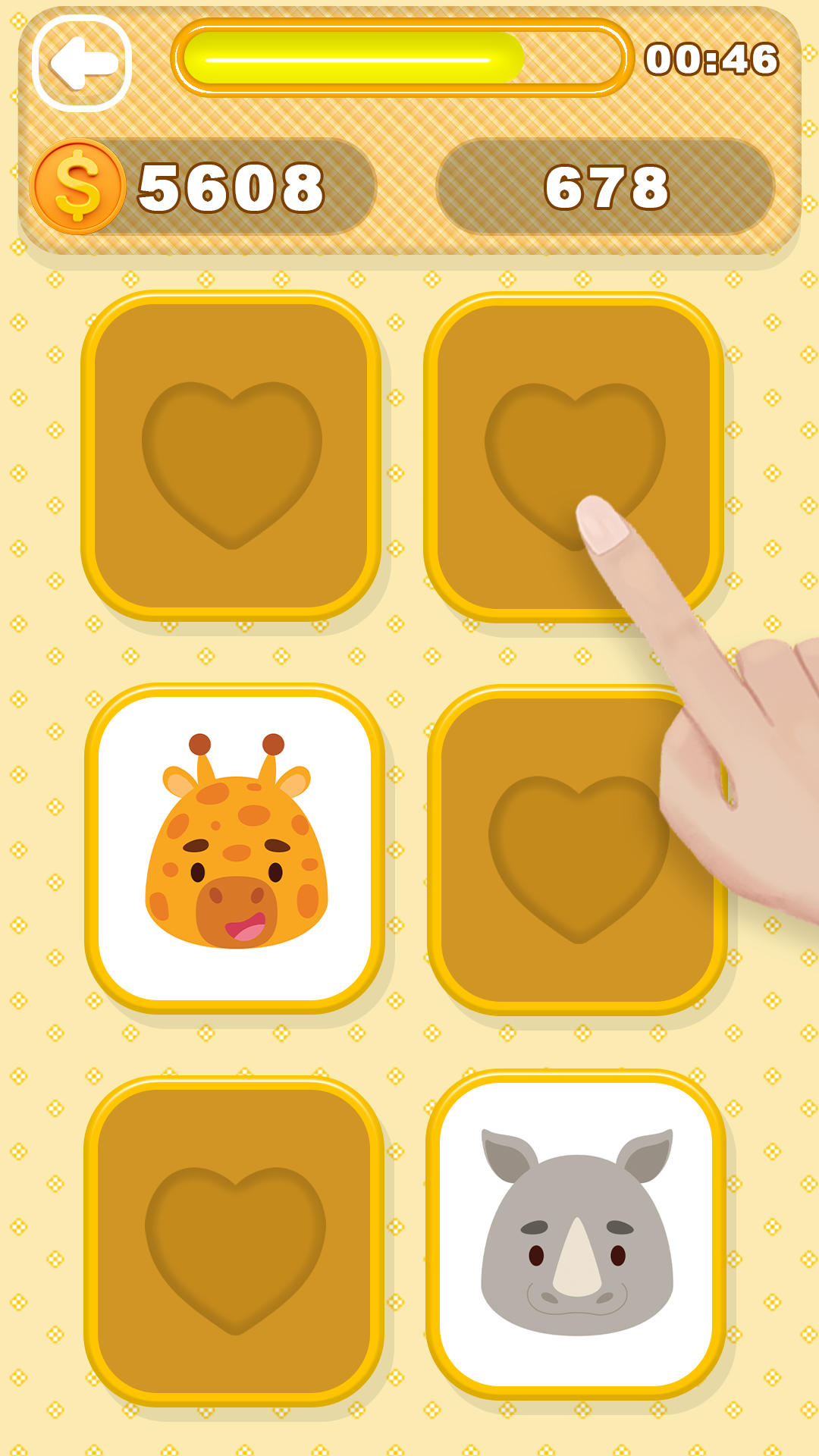Viewport: 819px width, 1456px height.
Task: Flip the face-down card directly above the giraffe
Action: click(x=231, y=457)
